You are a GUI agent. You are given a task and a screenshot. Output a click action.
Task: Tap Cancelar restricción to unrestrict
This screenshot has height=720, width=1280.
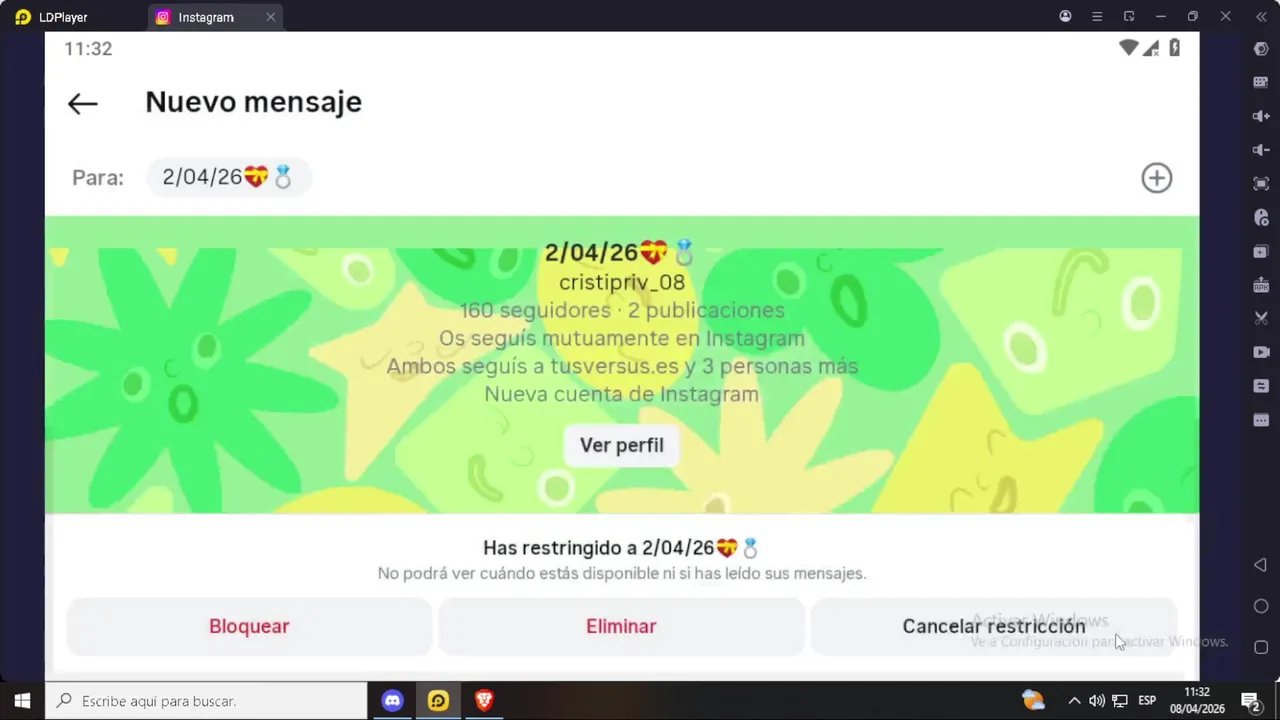click(993, 626)
